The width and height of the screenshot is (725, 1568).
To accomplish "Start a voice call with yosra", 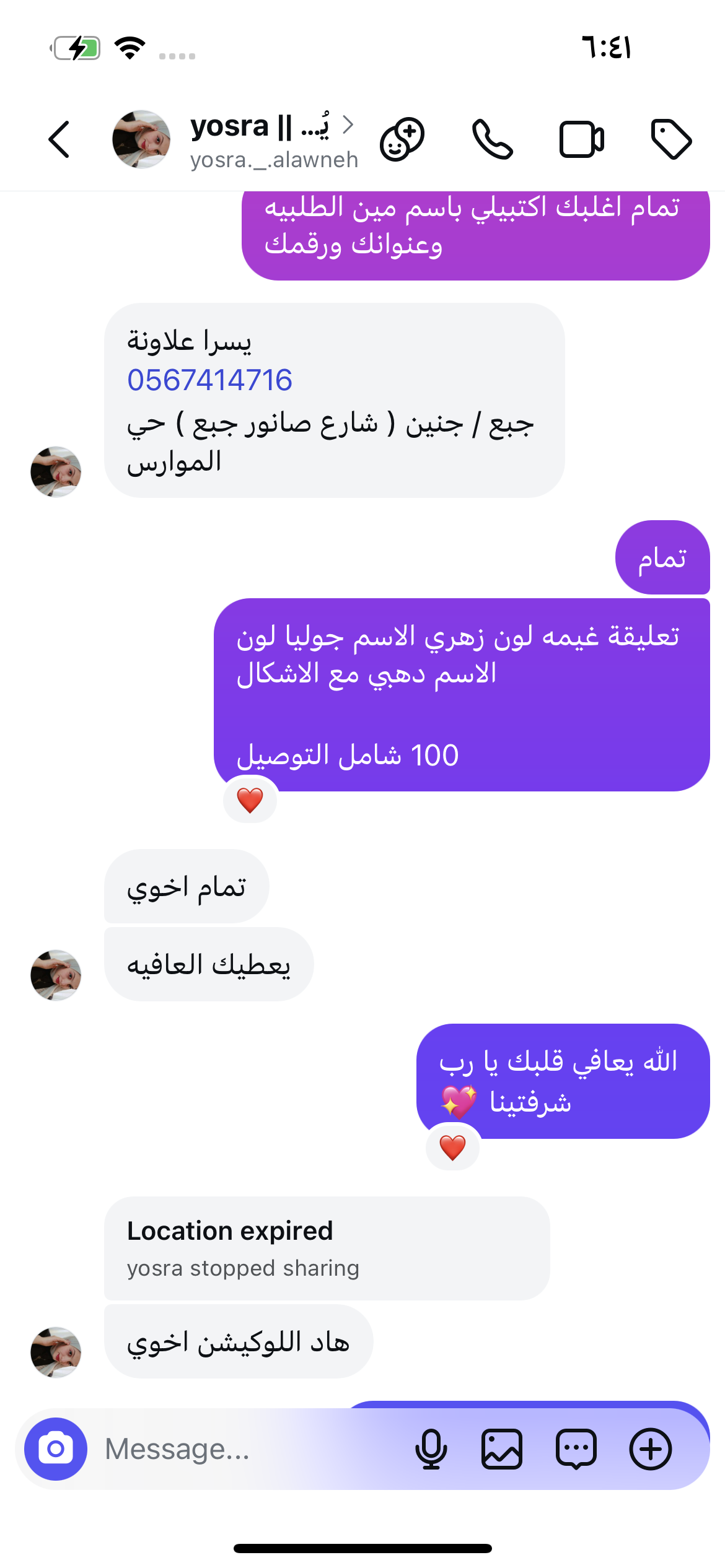I will (x=492, y=139).
